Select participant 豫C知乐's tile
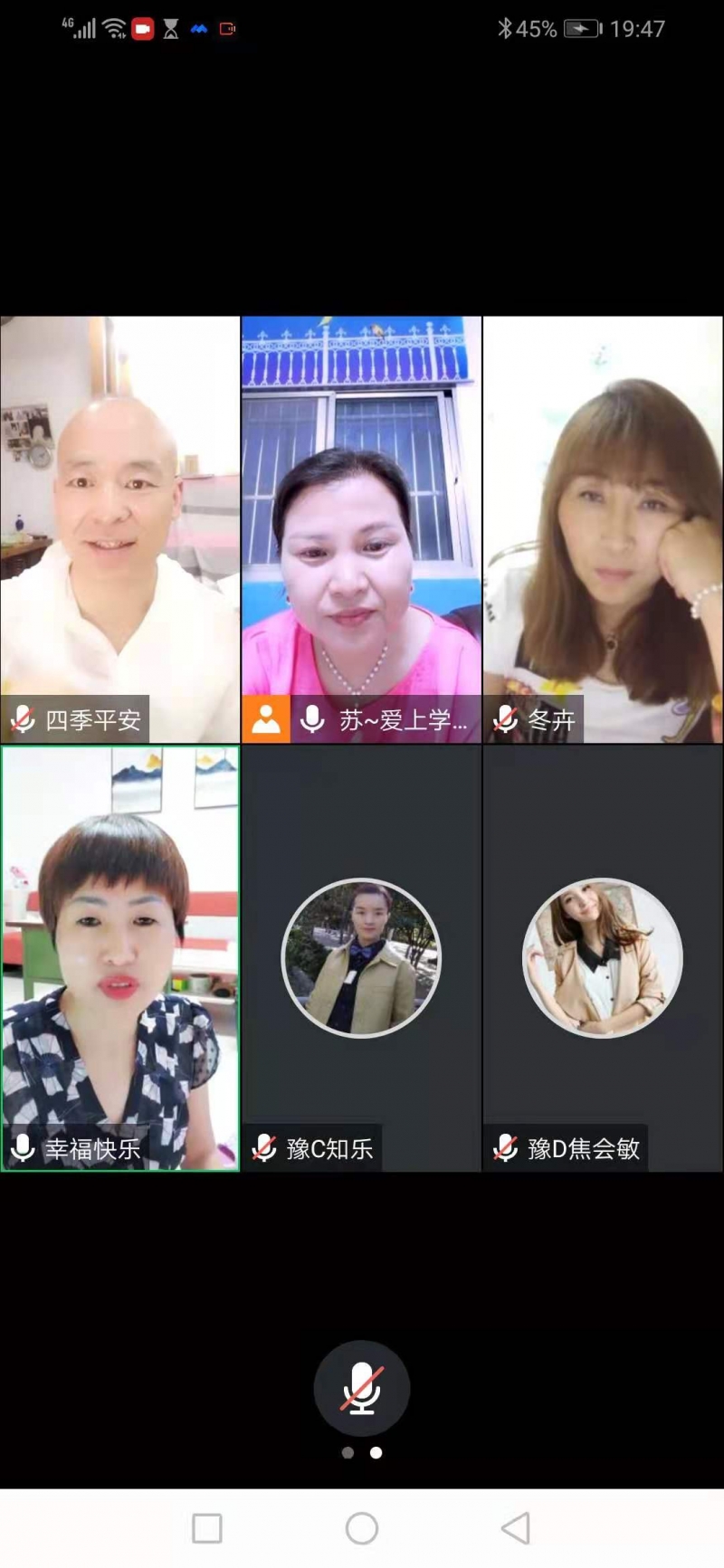Viewport: 724px width, 1568px height. pyautogui.click(x=361, y=958)
